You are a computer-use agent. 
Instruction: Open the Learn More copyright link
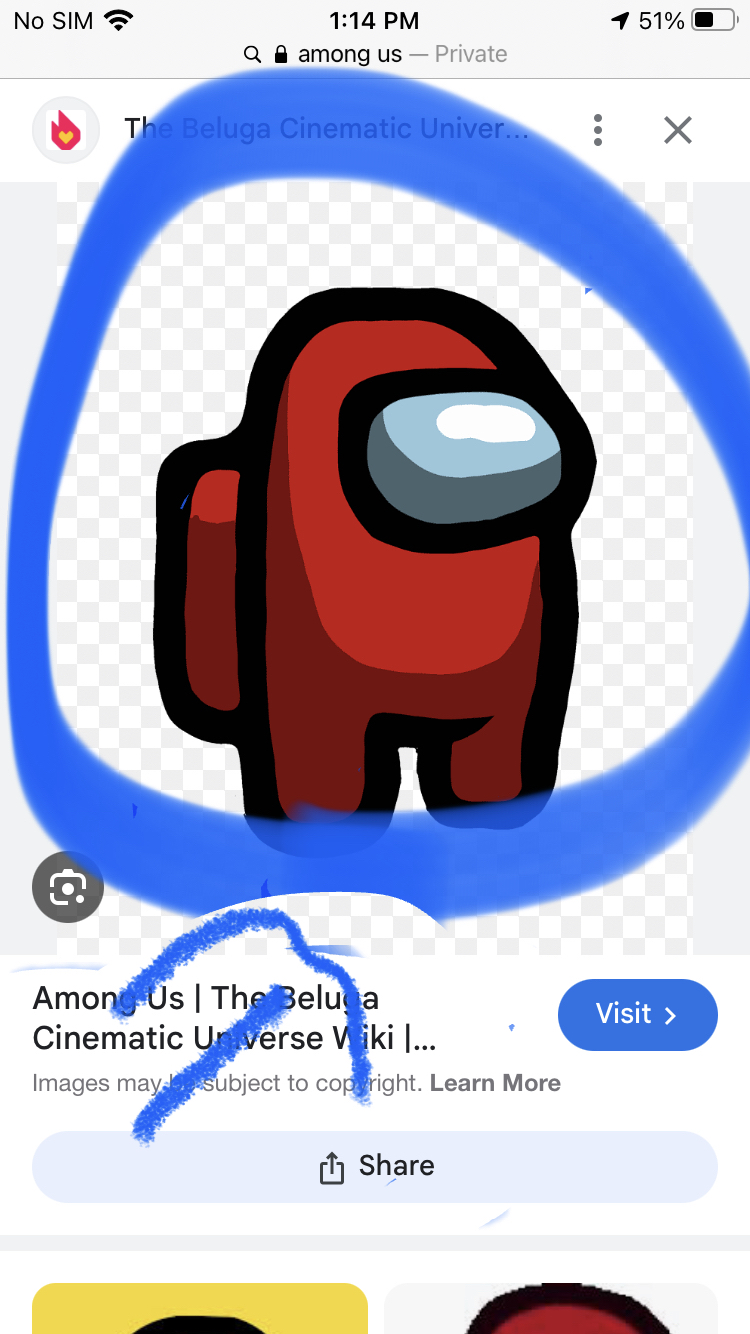click(x=495, y=1083)
